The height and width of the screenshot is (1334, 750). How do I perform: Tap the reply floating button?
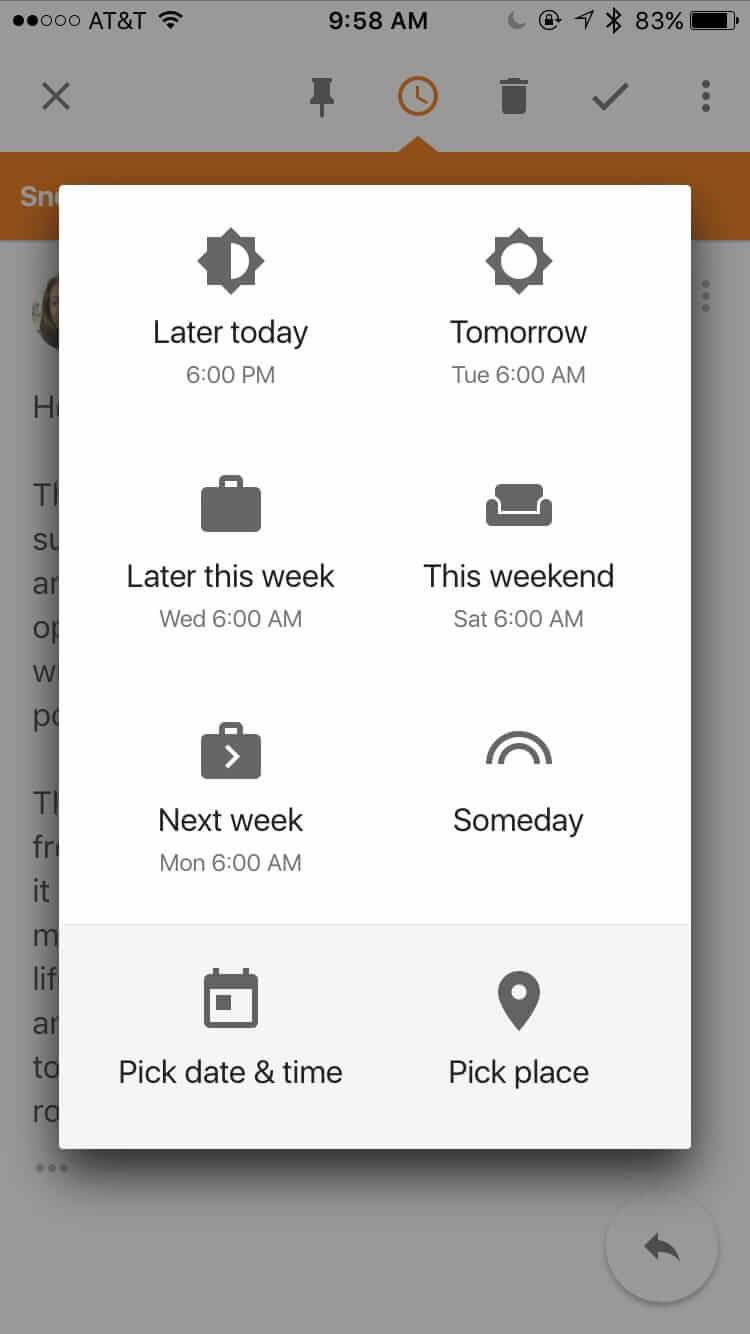point(662,1248)
